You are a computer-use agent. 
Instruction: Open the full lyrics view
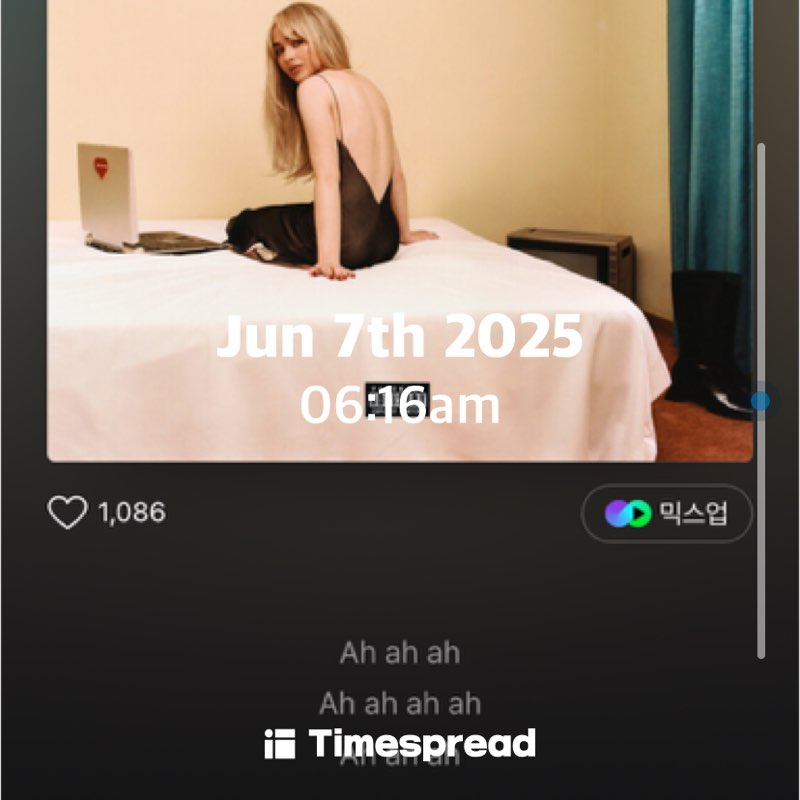(x=399, y=679)
